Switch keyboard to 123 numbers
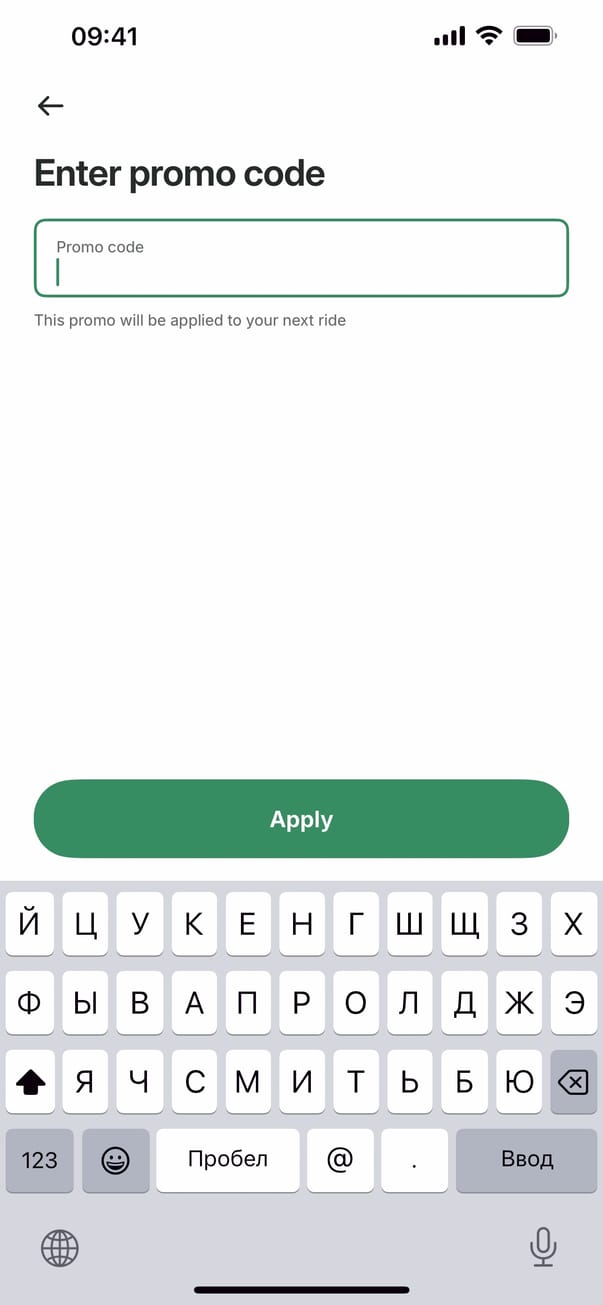603x1305 pixels. pos(40,1160)
